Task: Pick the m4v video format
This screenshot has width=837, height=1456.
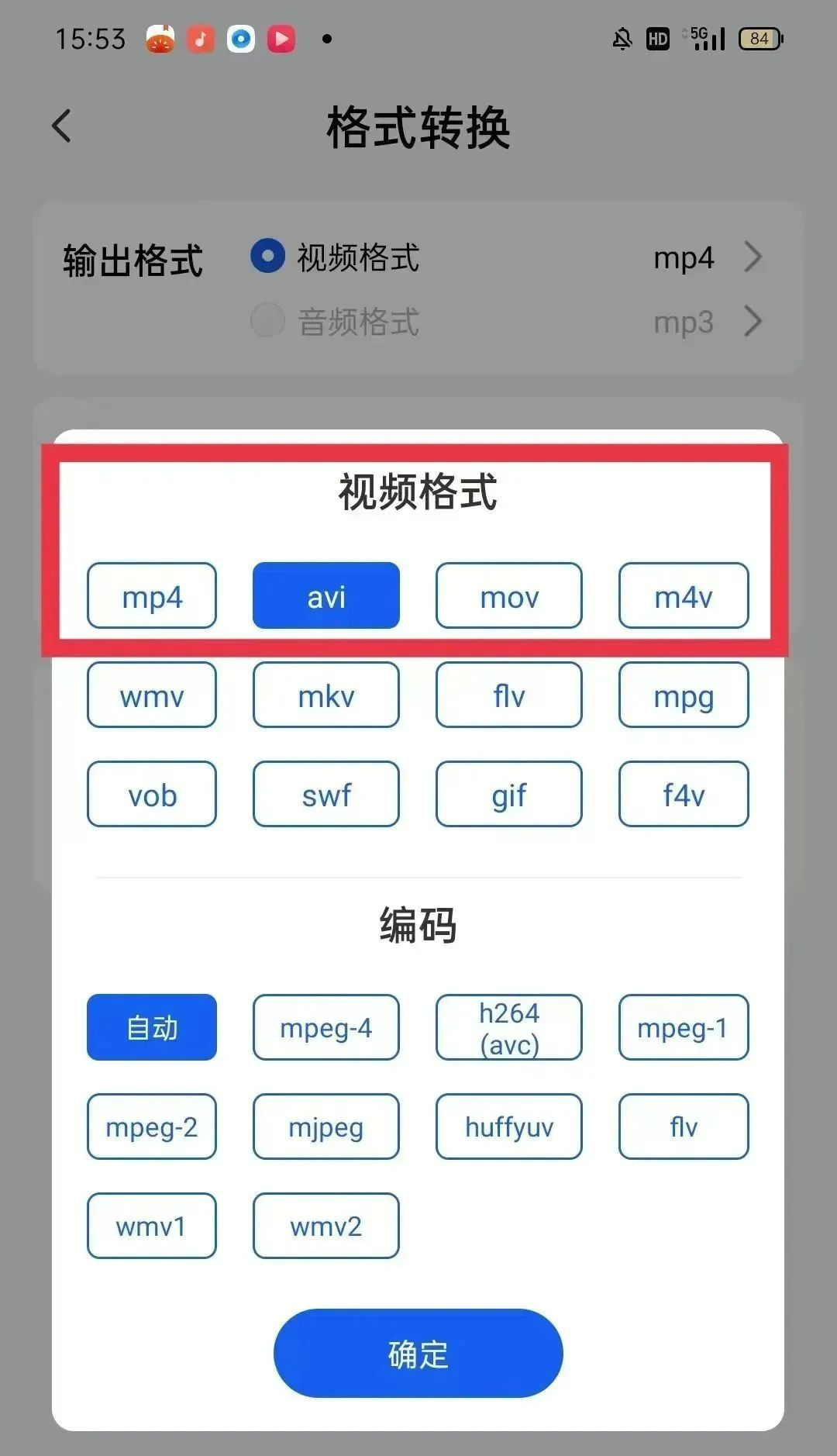Action: tap(683, 595)
